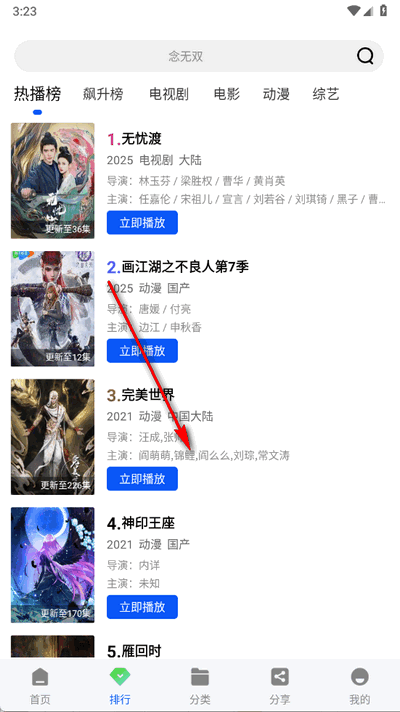Switch to the 电视剧 tab
The height and width of the screenshot is (712, 400).
[169, 94]
